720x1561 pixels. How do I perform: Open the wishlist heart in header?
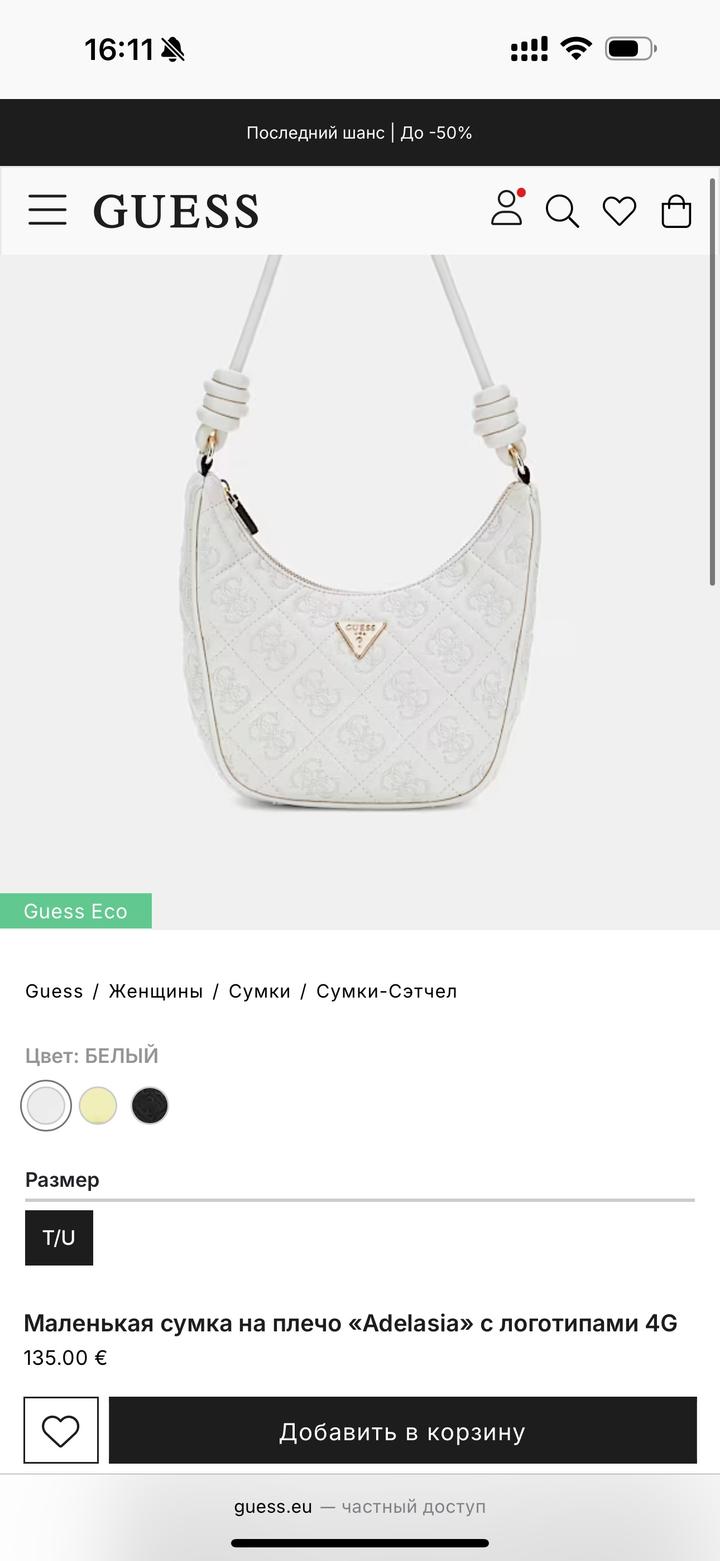(619, 211)
